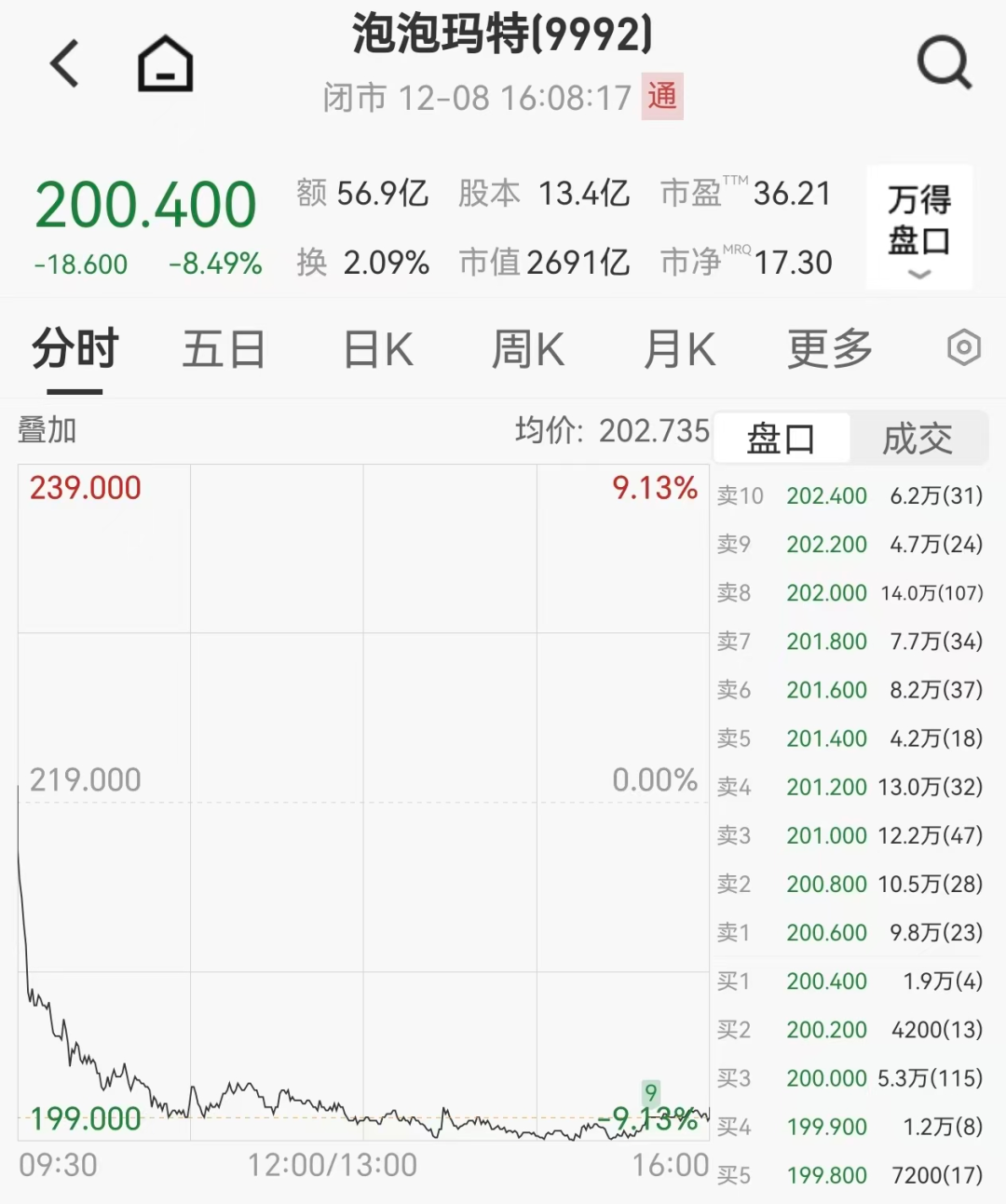Screen dimensions: 1006x1204
Task: Tap 叠加 to overlay comparison
Action: pyautogui.click(x=48, y=430)
